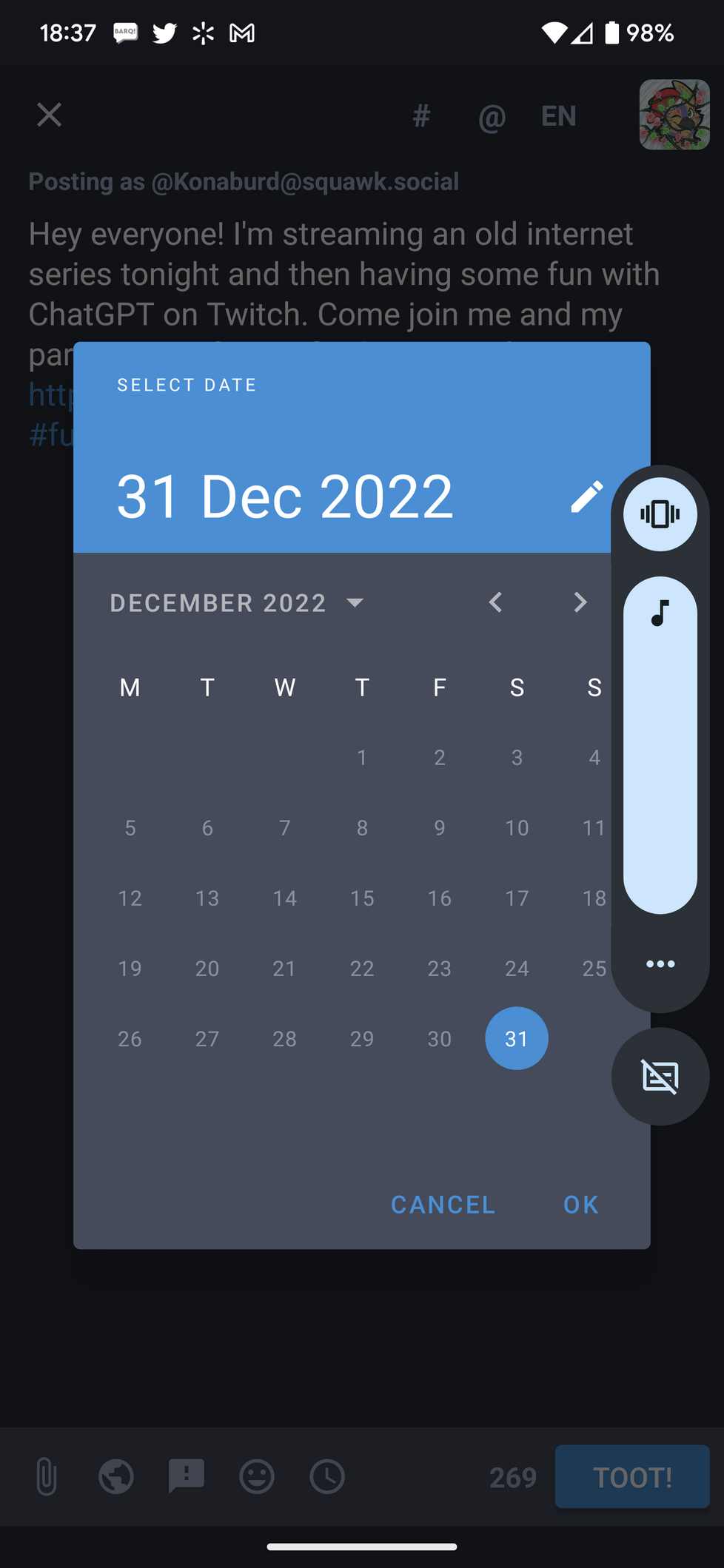Toggle Live Caption in volume panel
Screen dimensions: 724x1568
click(x=660, y=1077)
